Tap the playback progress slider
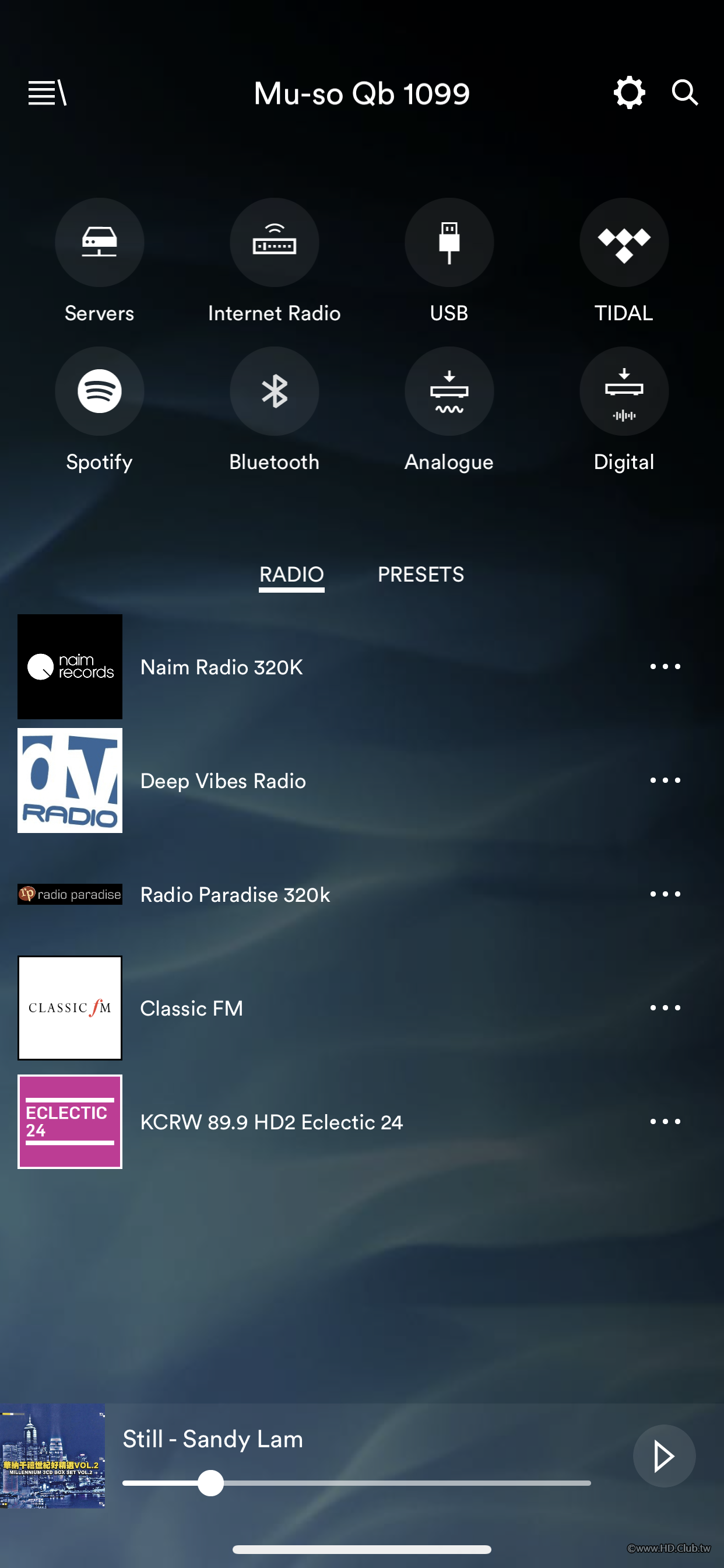724x1568 pixels. pyautogui.click(x=357, y=1483)
